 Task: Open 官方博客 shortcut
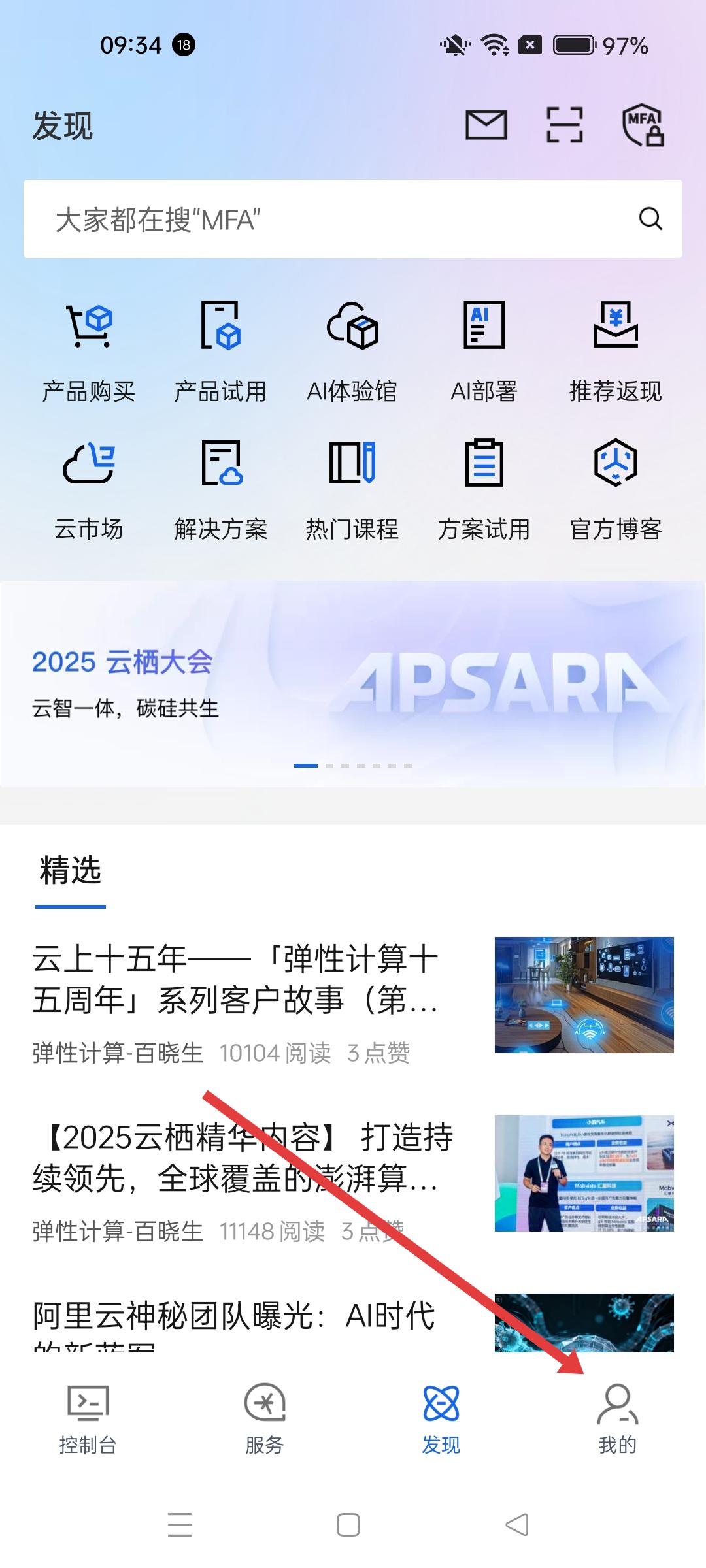pos(616,490)
